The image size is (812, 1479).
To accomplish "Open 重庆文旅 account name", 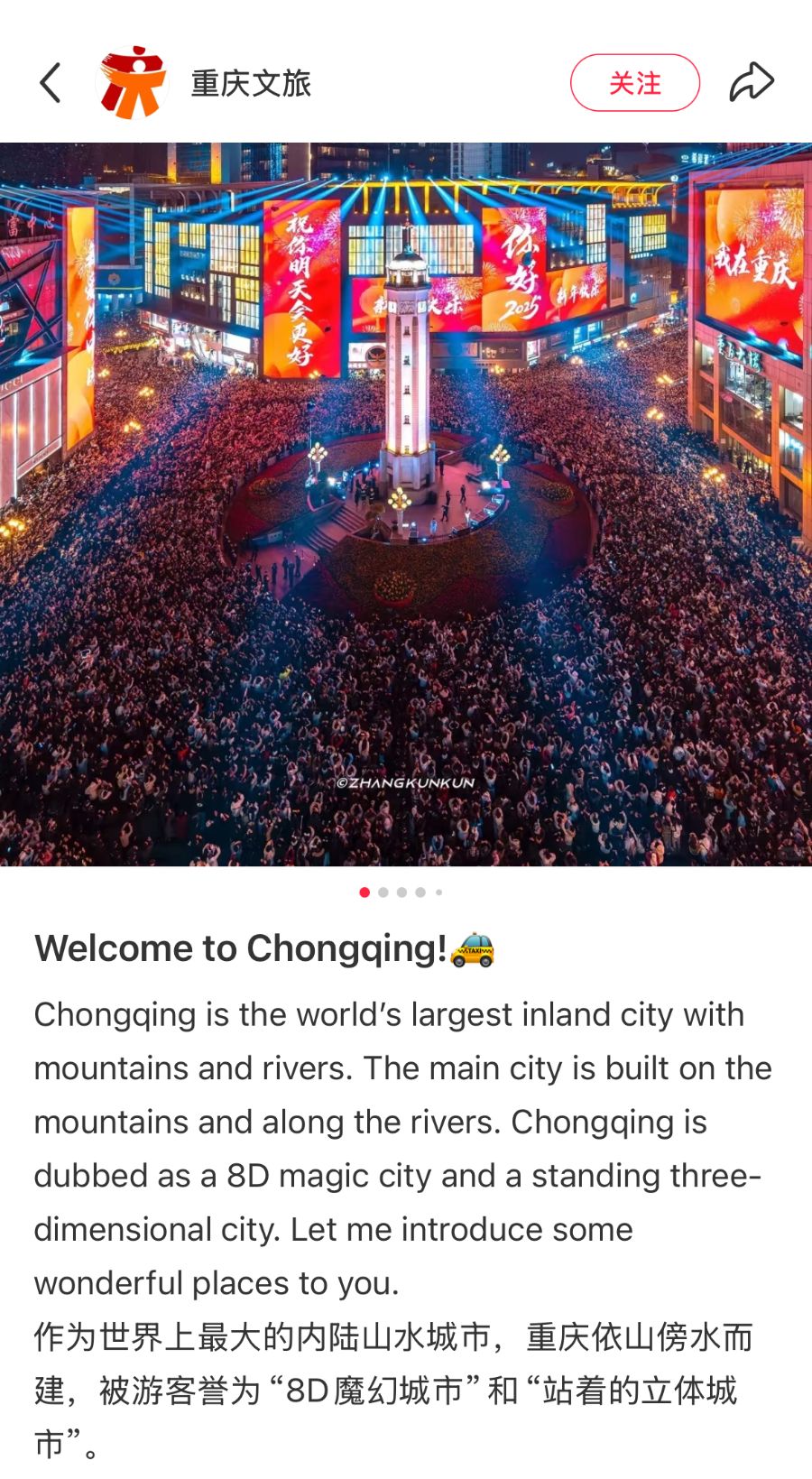I will pos(251,83).
